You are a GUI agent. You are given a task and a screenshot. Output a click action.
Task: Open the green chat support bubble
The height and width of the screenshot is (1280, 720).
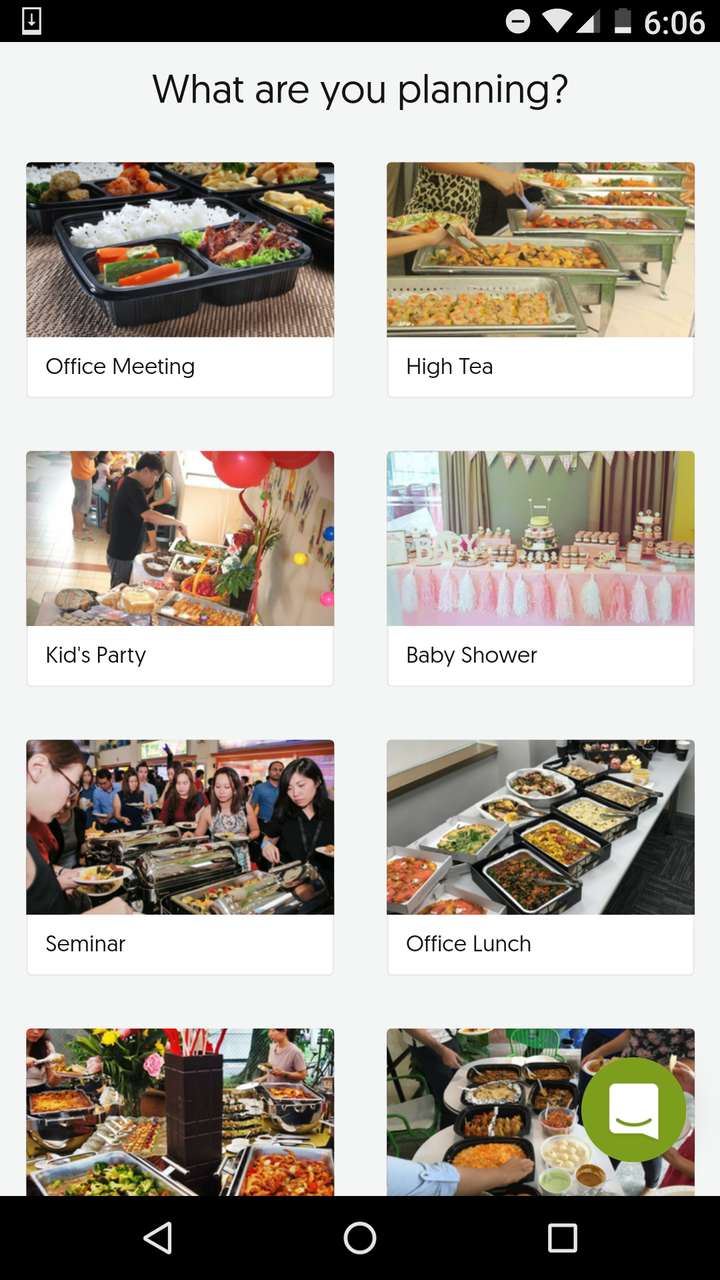pos(634,1109)
